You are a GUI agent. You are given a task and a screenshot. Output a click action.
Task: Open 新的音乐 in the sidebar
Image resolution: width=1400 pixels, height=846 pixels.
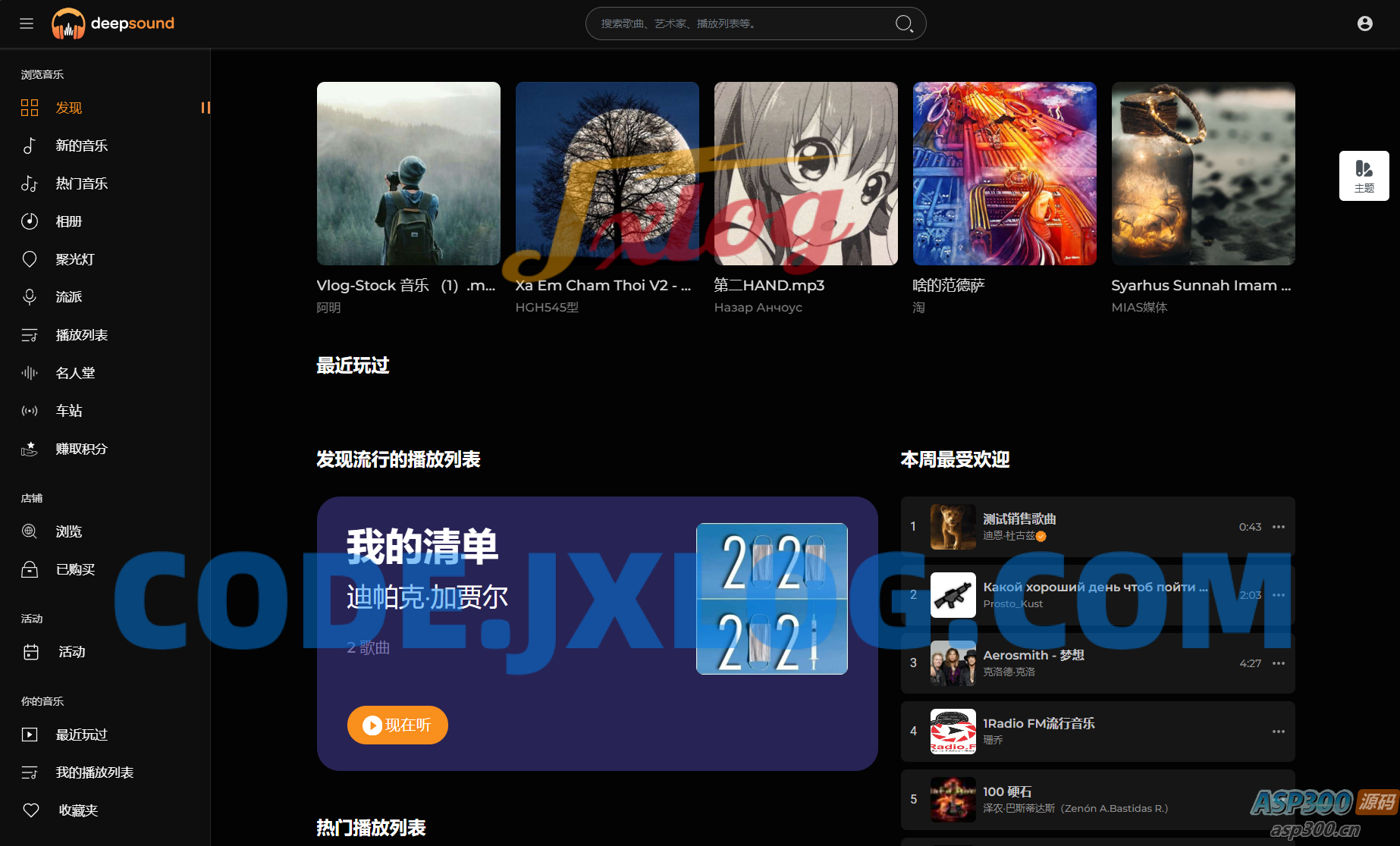81,146
